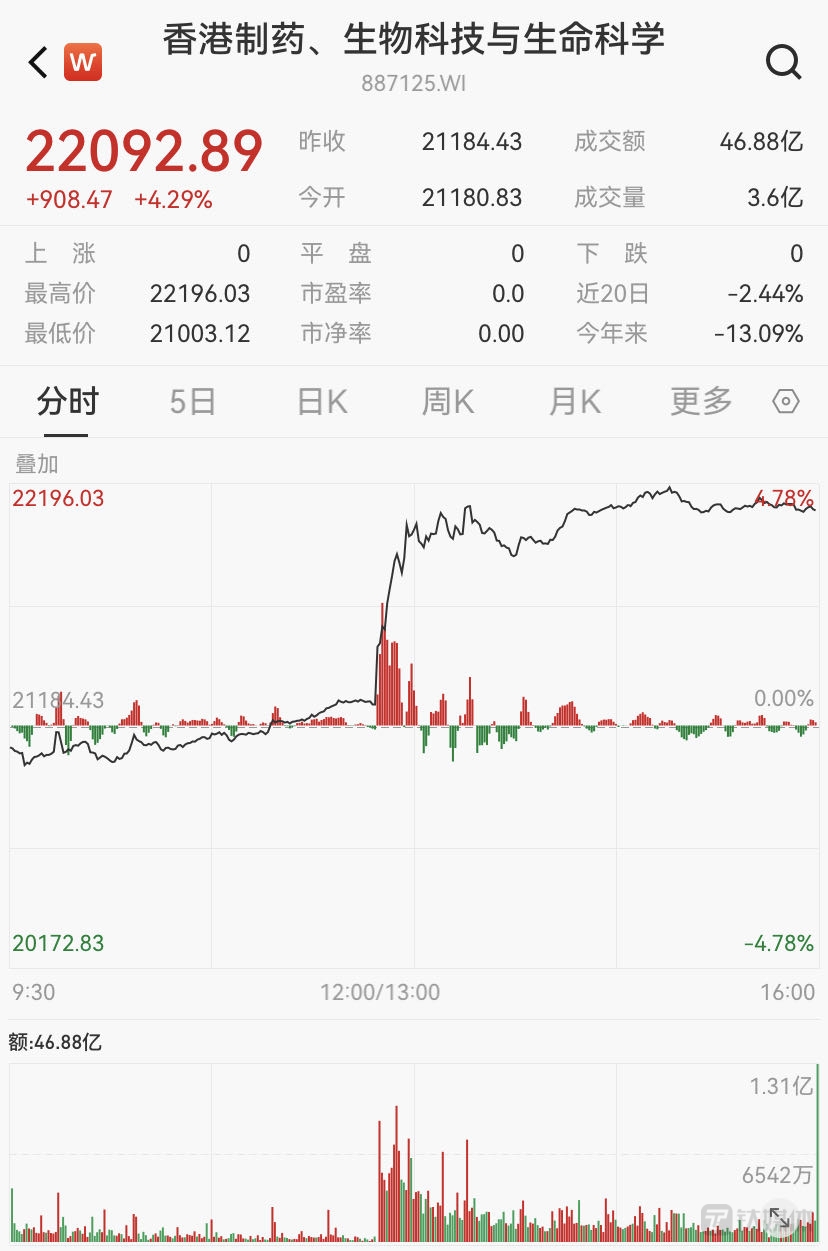The width and height of the screenshot is (828, 1251).
Task: Switch to the 分时 chart tab
Action: 67,402
